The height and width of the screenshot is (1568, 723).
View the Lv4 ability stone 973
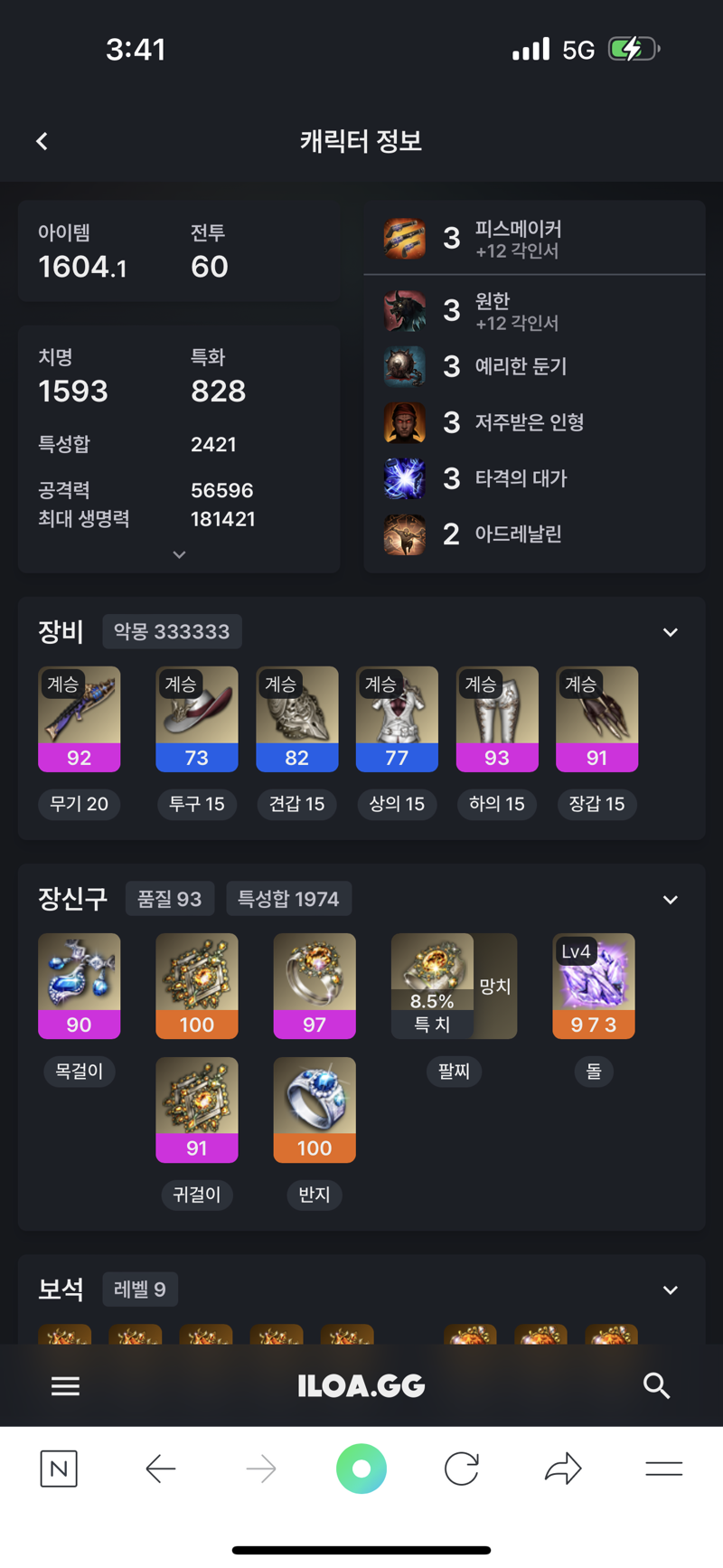point(594,986)
